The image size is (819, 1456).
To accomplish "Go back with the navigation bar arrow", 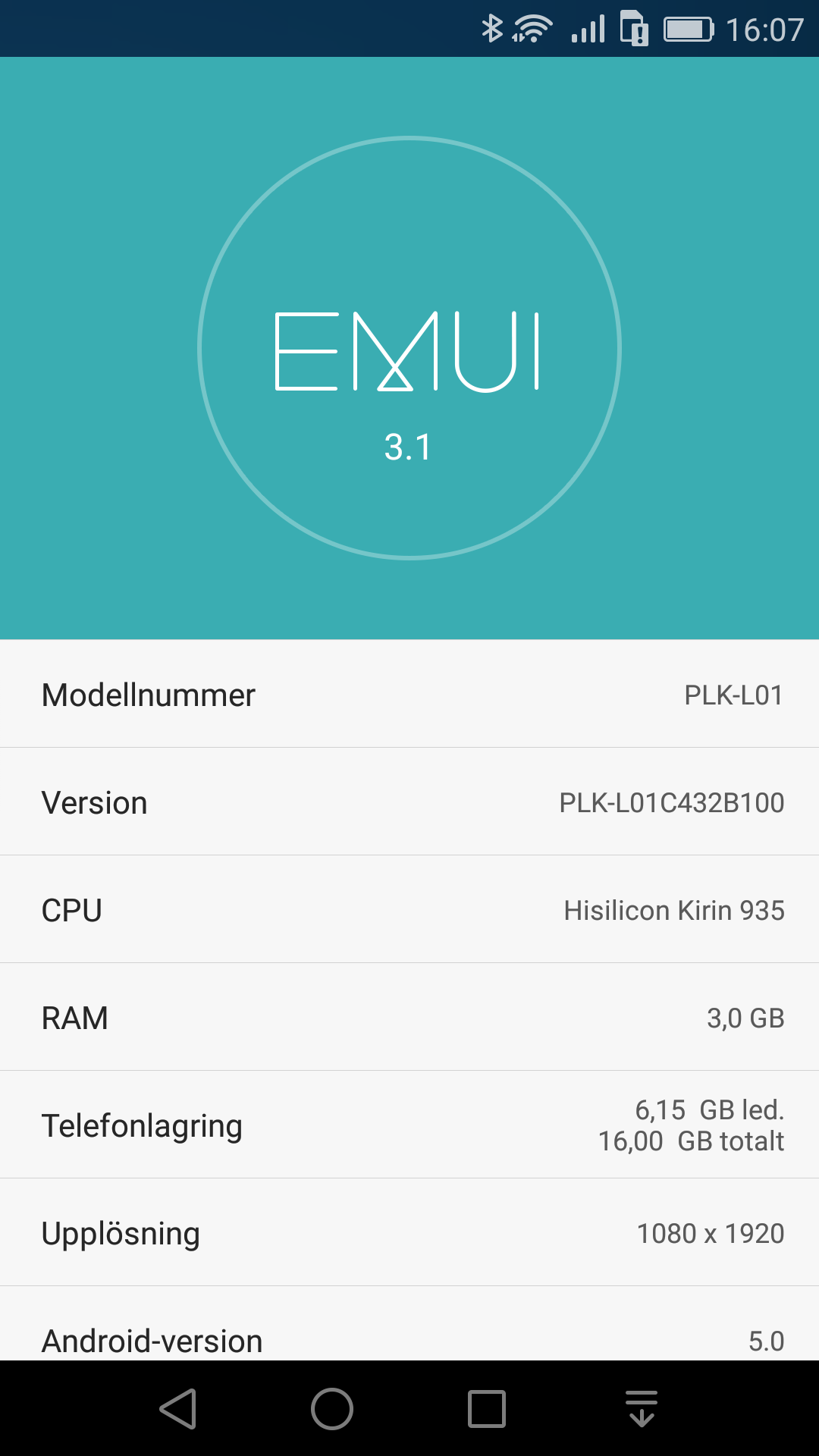I will click(179, 1409).
